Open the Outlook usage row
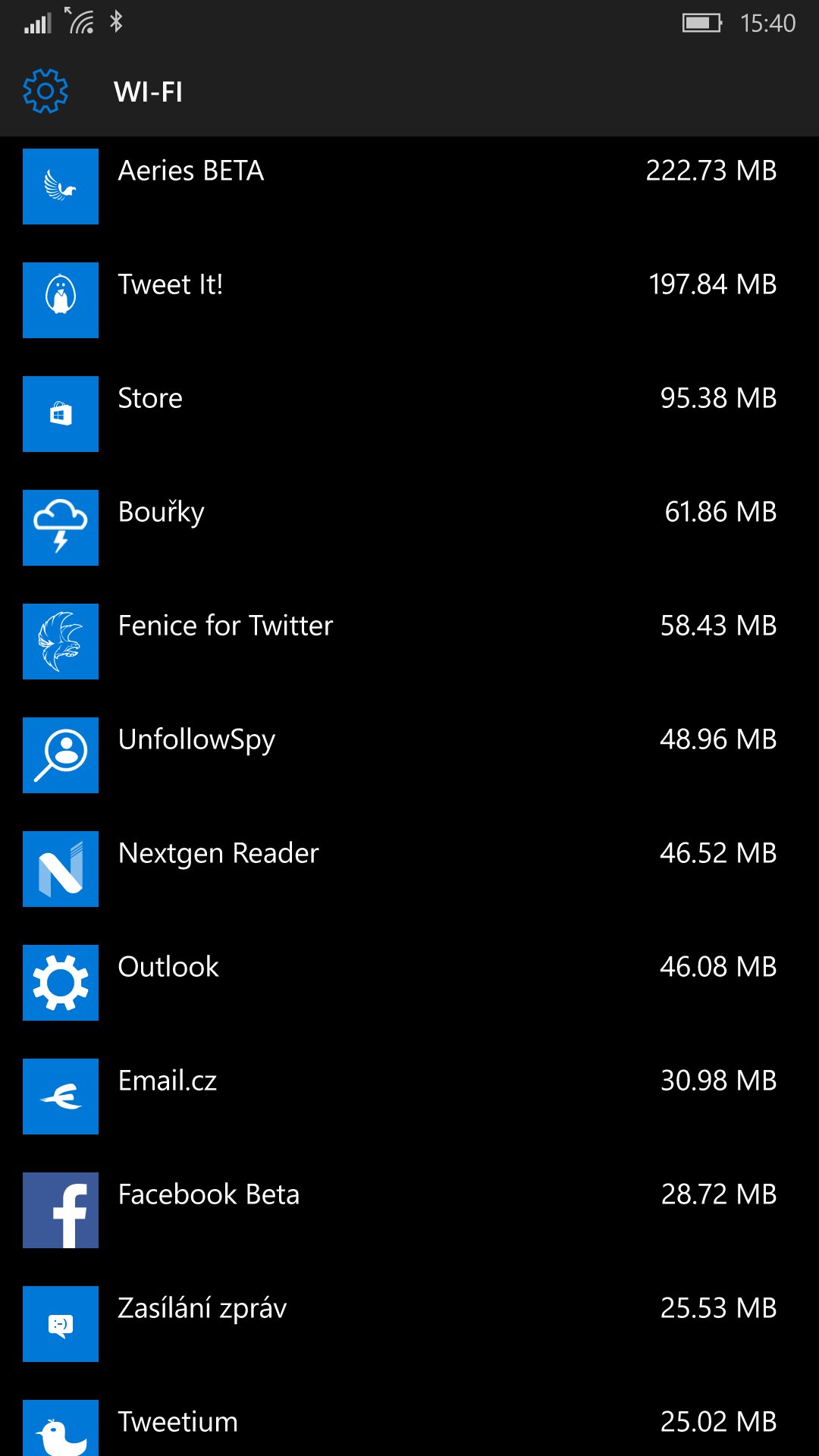The width and height of the screenshot is (819, 1456). [x=409, y=983]
